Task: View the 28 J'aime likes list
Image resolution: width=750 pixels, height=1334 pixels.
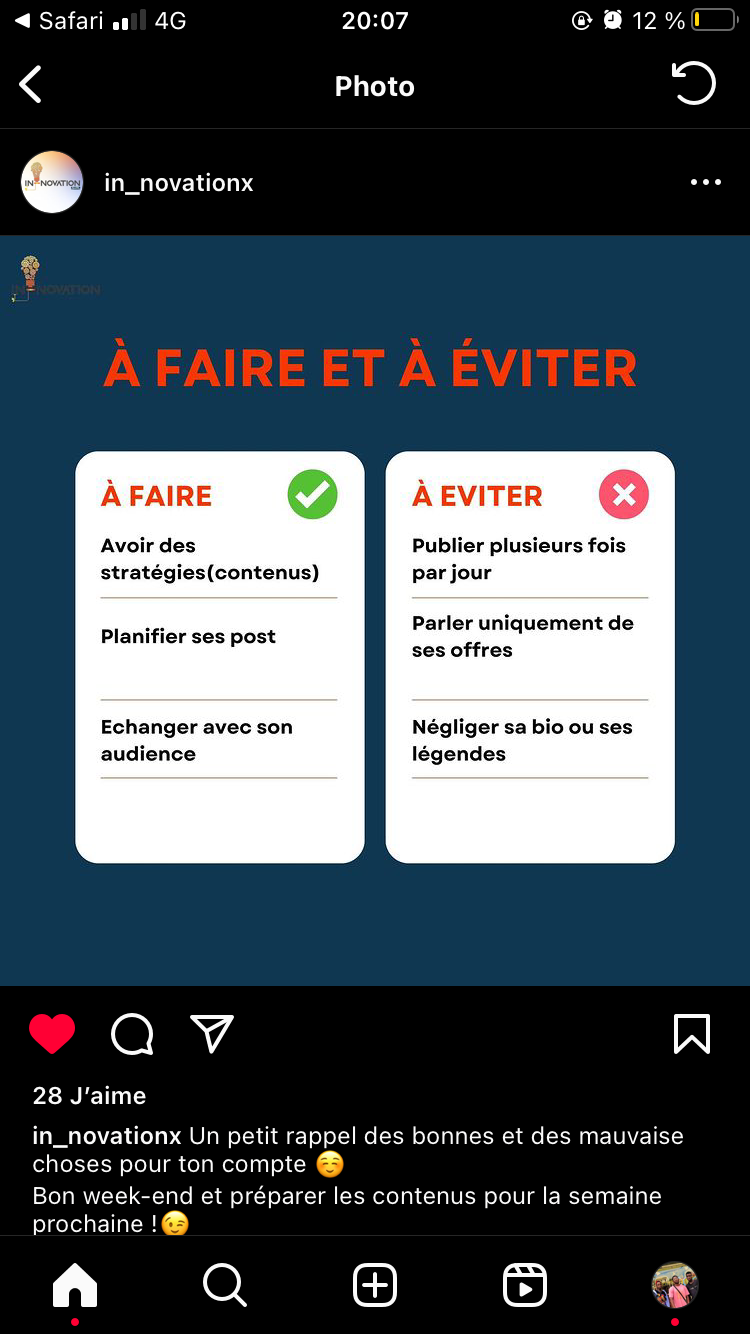Action: [x=89, y=1095]
